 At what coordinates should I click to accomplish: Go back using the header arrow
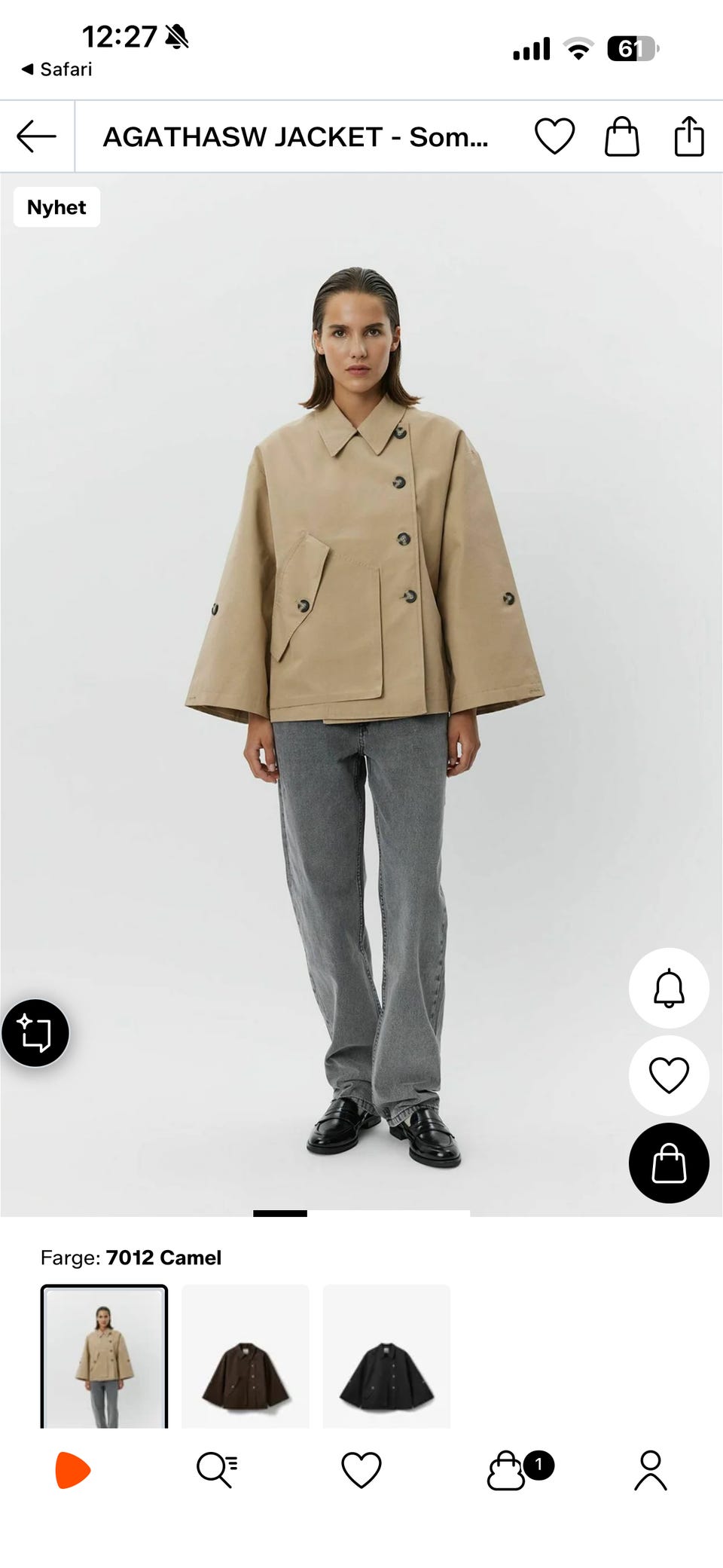click(36, 136)
